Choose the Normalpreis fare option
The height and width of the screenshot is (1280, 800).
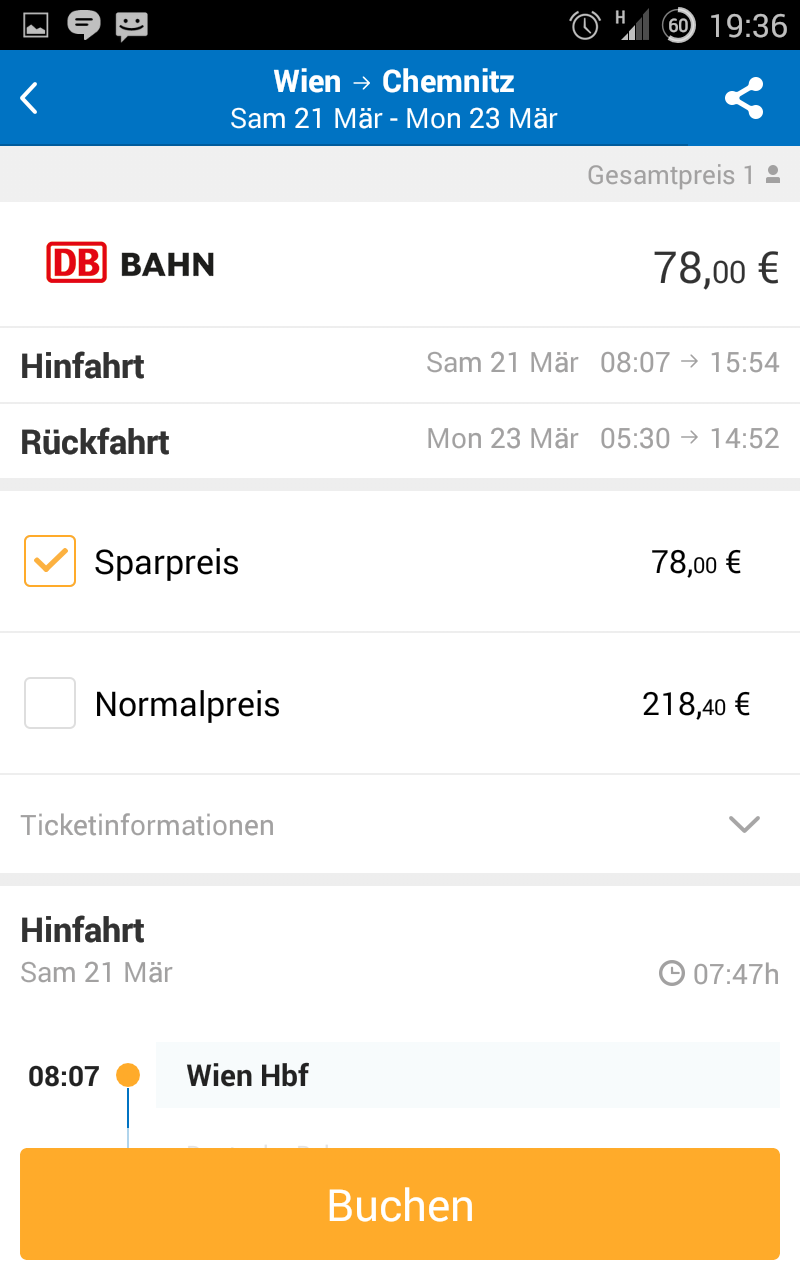point(50,703)
